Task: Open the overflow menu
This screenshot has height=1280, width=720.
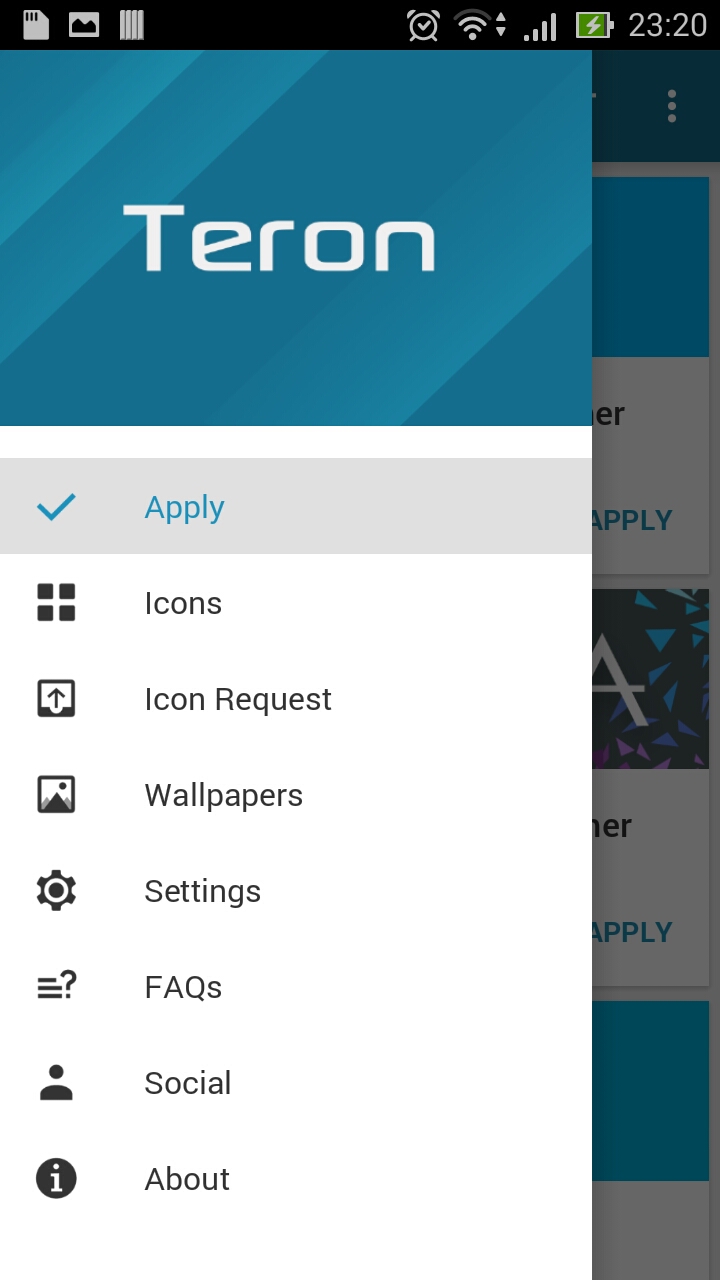Action: (x=672, y=106)
